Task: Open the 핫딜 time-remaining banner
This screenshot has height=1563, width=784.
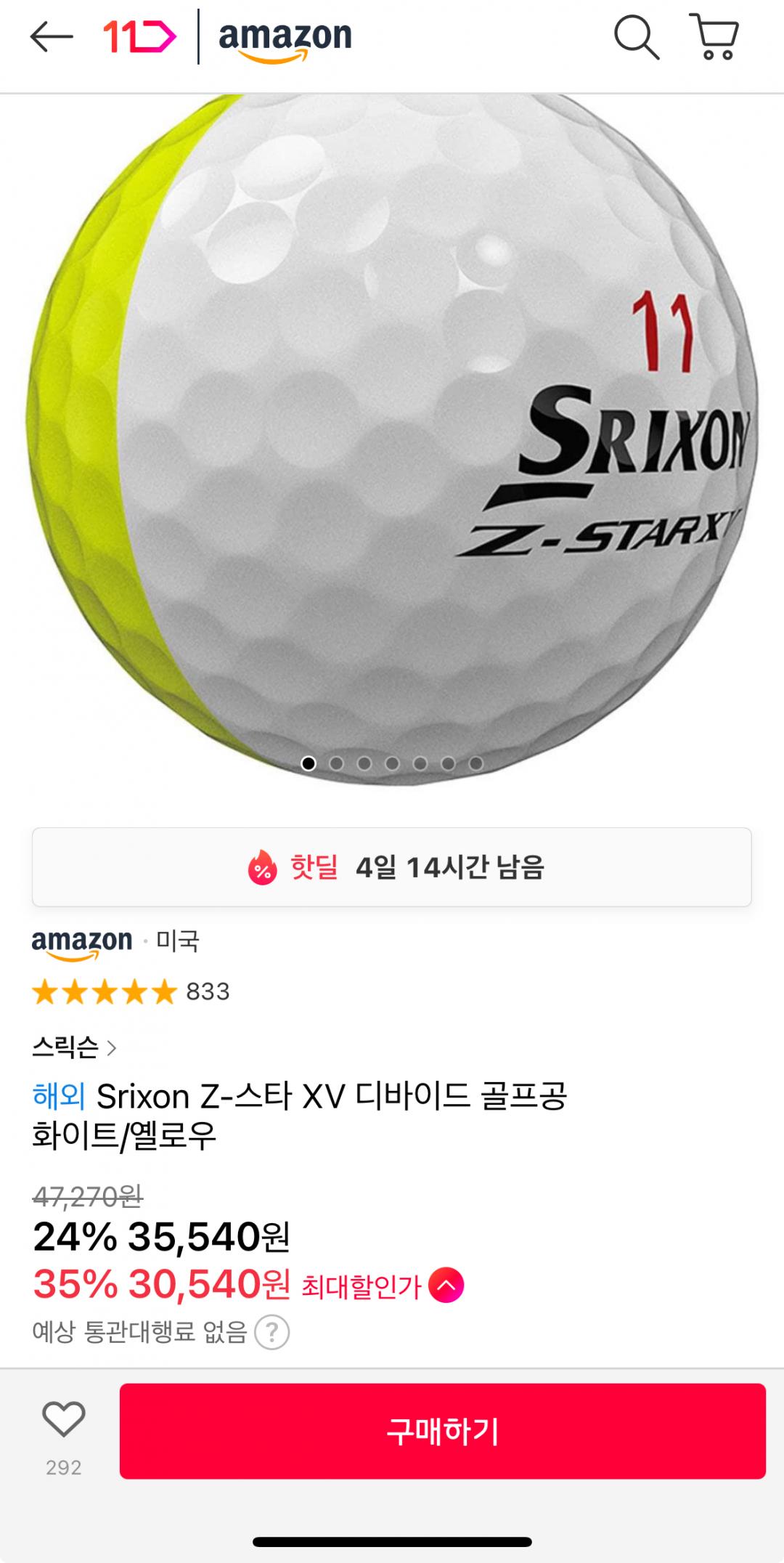Action: pos(392,867)
